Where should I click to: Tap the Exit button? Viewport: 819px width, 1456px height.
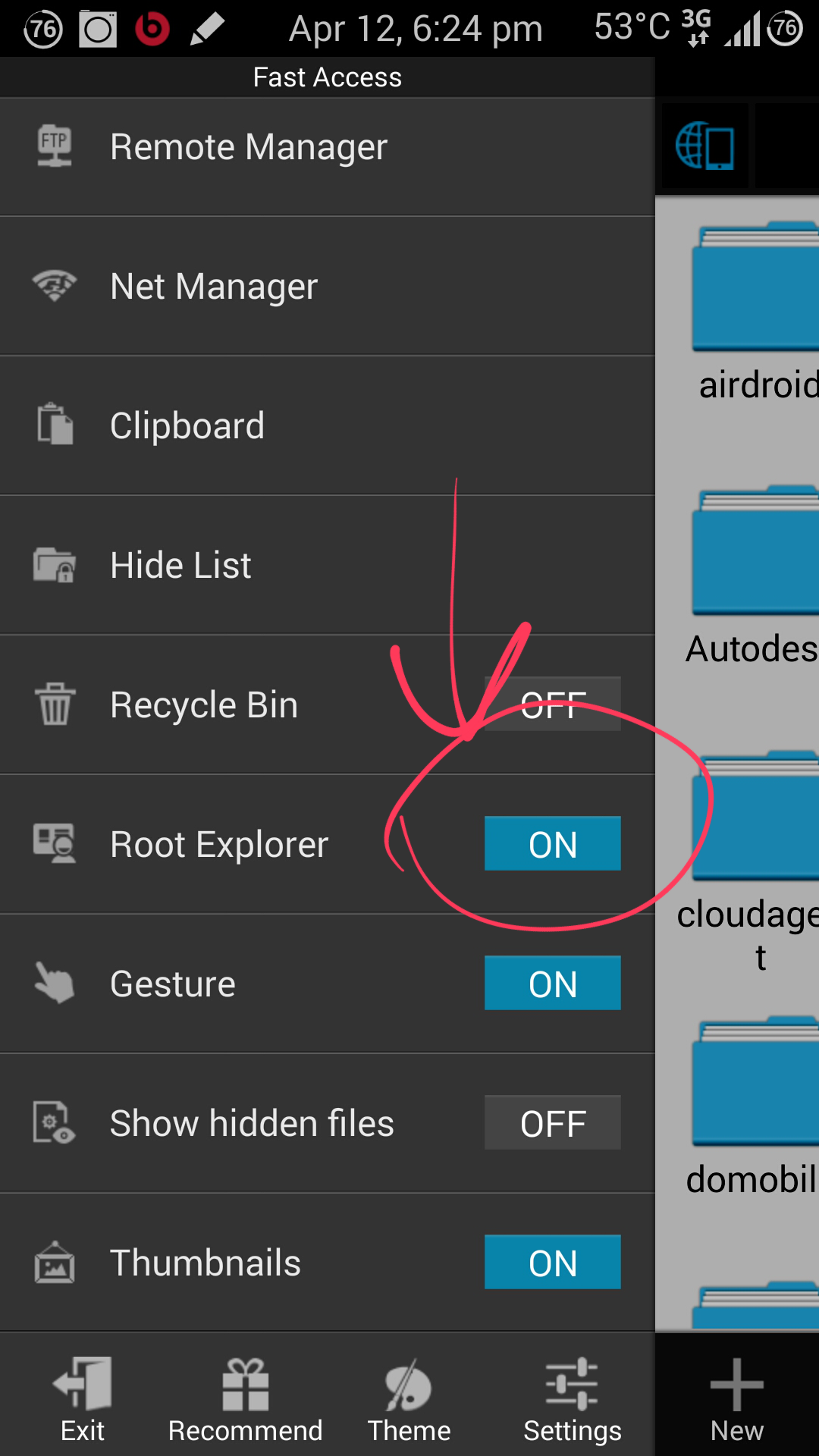point(82,1399)
